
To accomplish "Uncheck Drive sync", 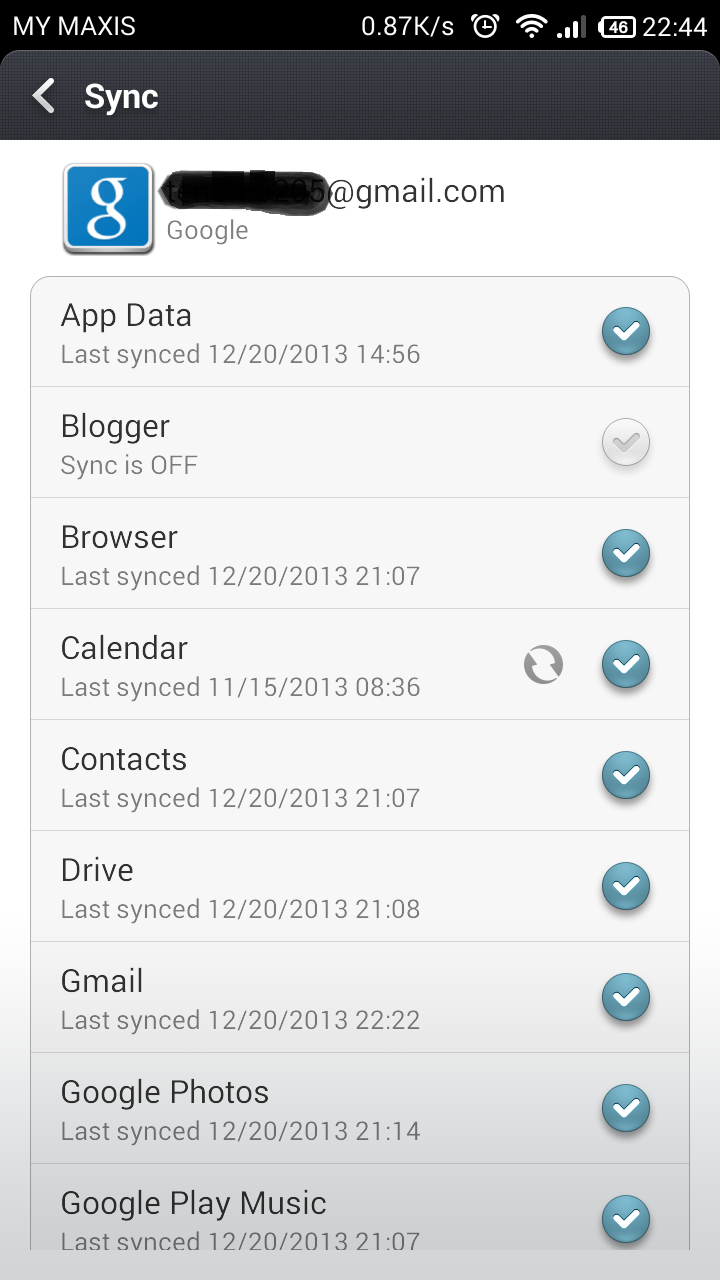I will point(626,887).
